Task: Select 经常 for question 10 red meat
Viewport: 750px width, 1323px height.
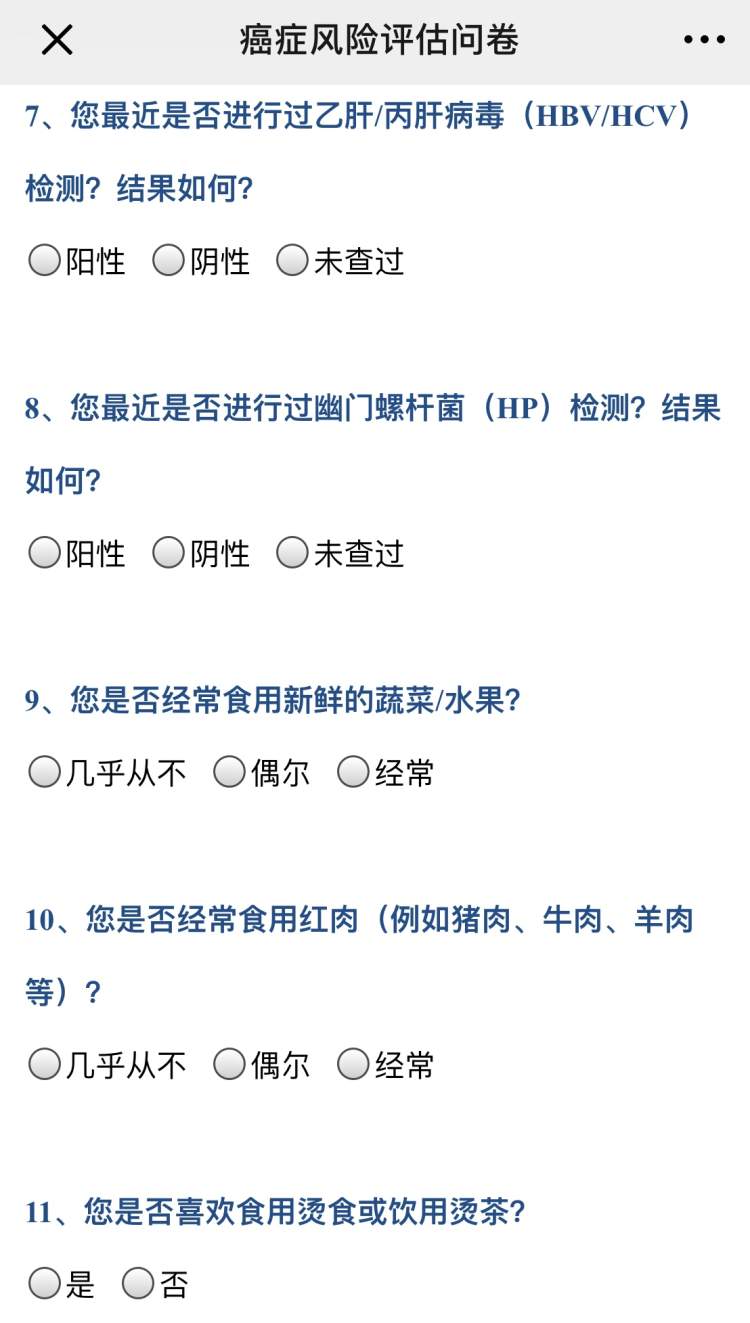Action: click(x=353, y=1064)
